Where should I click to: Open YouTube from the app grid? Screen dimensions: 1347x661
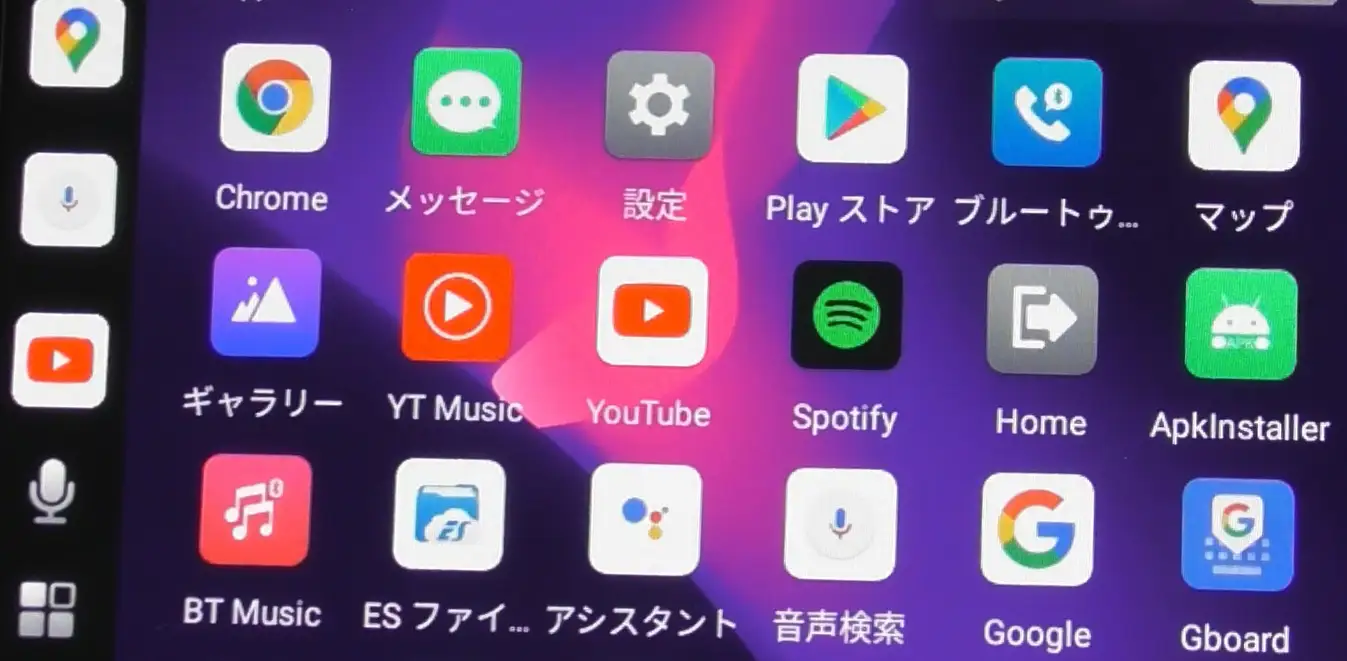pyautogui.click(x=652, y=312)
